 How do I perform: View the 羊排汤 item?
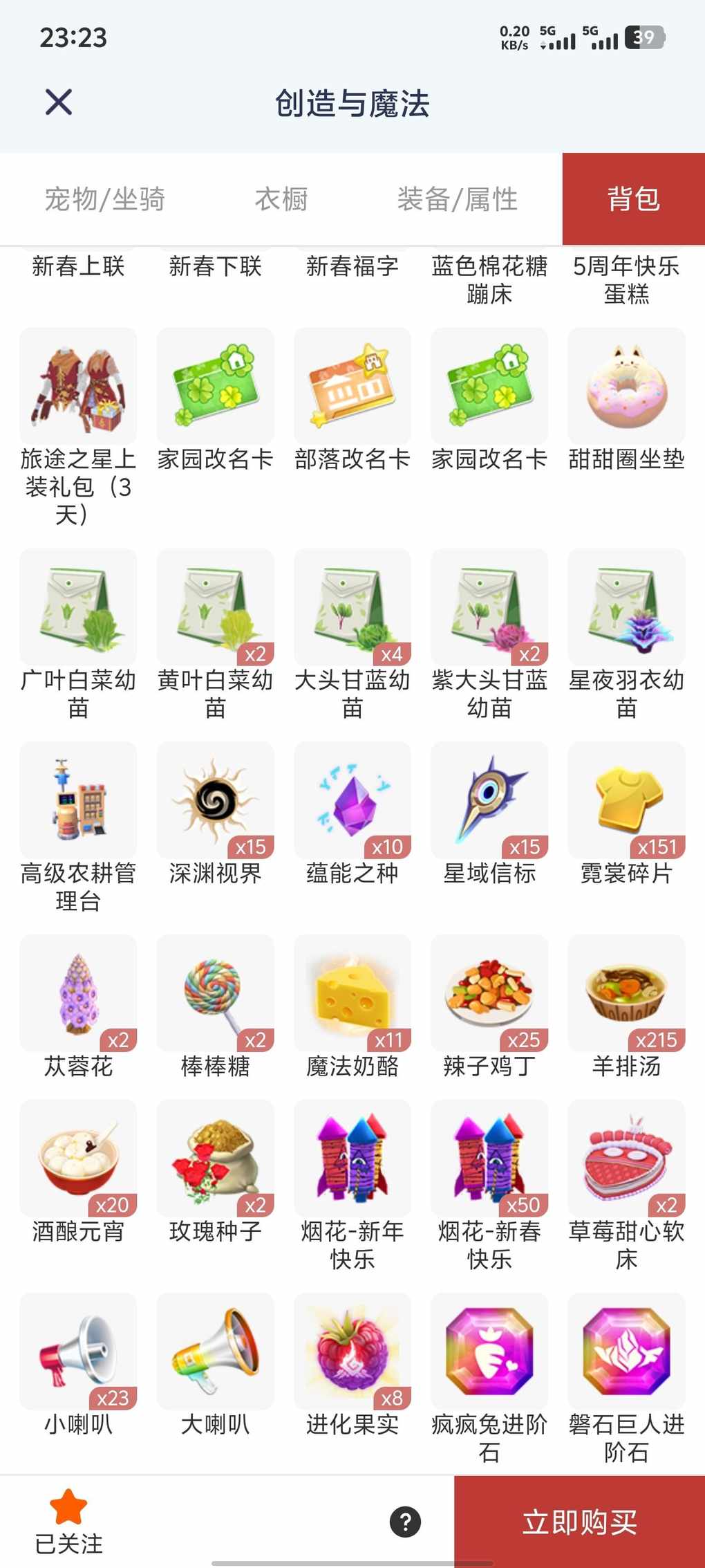[626, 993]
